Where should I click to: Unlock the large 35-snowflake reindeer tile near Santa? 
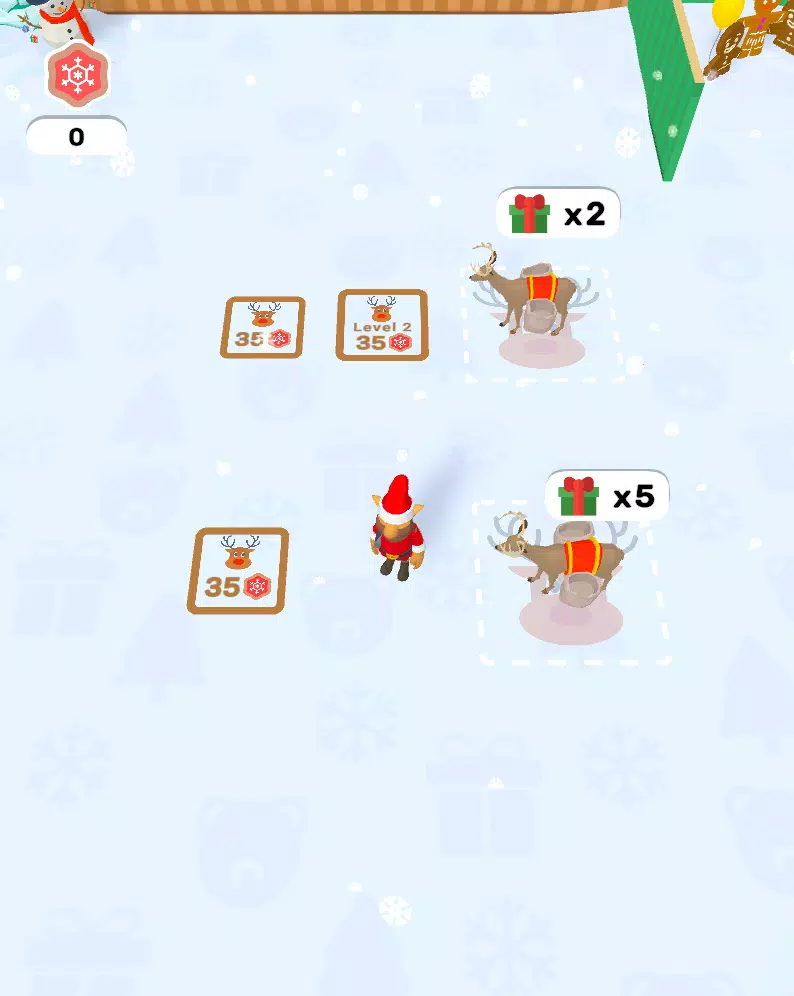coord(238,571)
